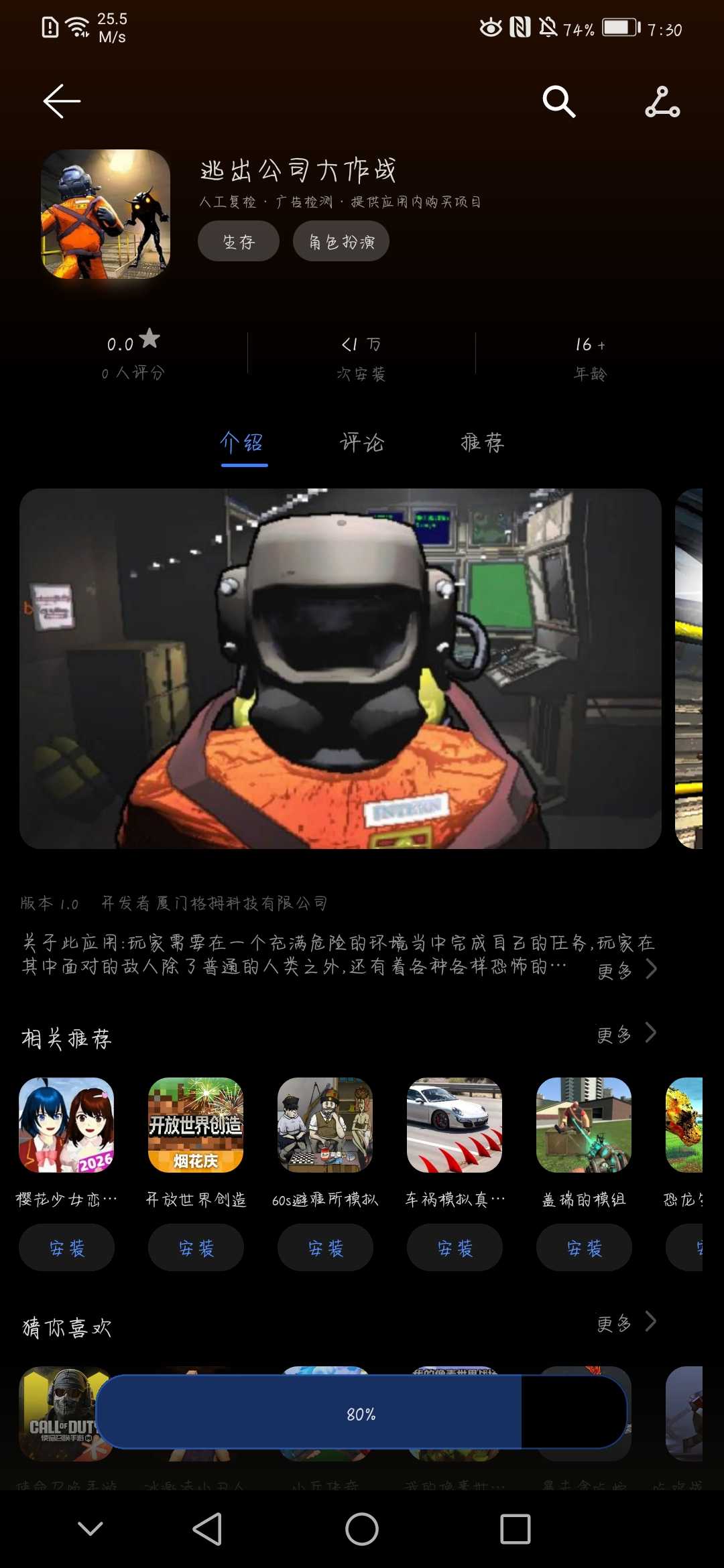Switch to the 评论 tab
Viewport: 724px width, 1568px height.
tap(362, 442)
